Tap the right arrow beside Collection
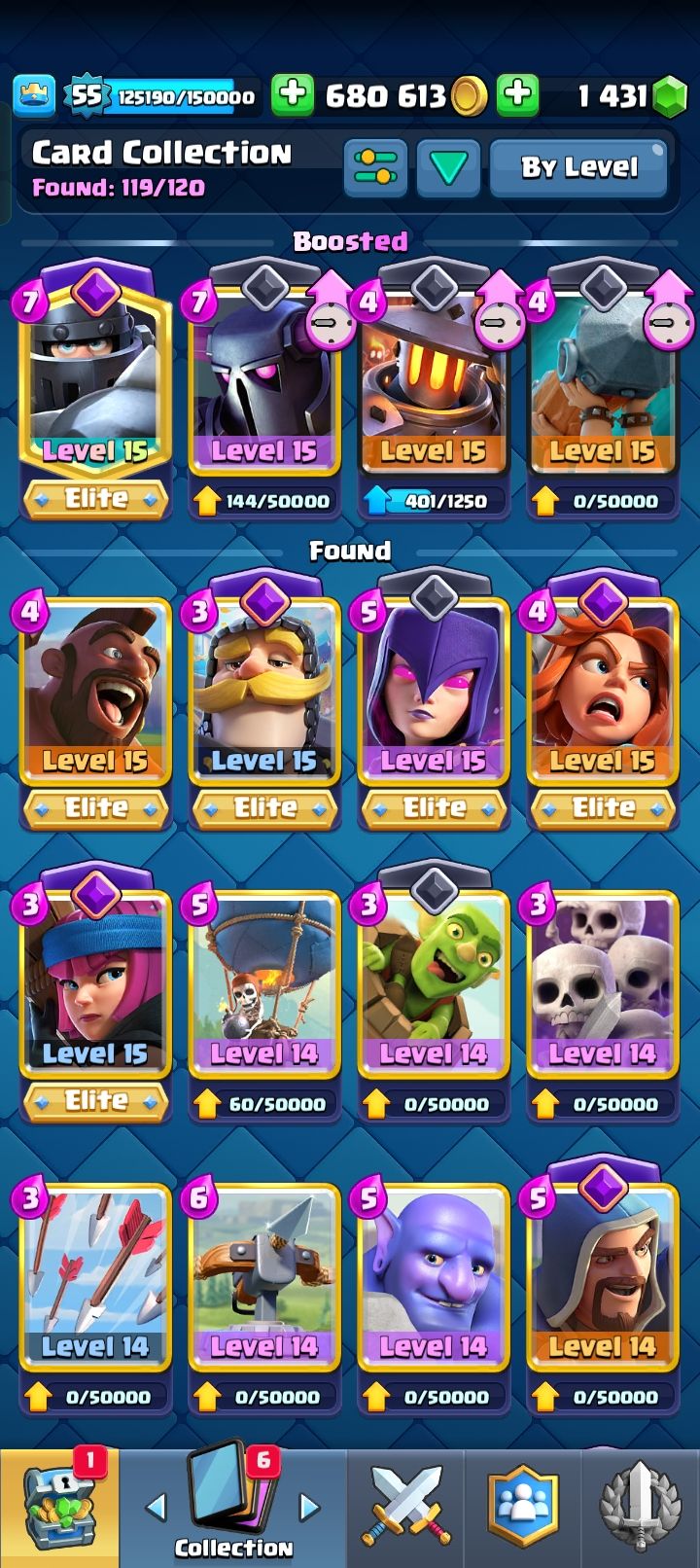 (x=309, y=1508)
